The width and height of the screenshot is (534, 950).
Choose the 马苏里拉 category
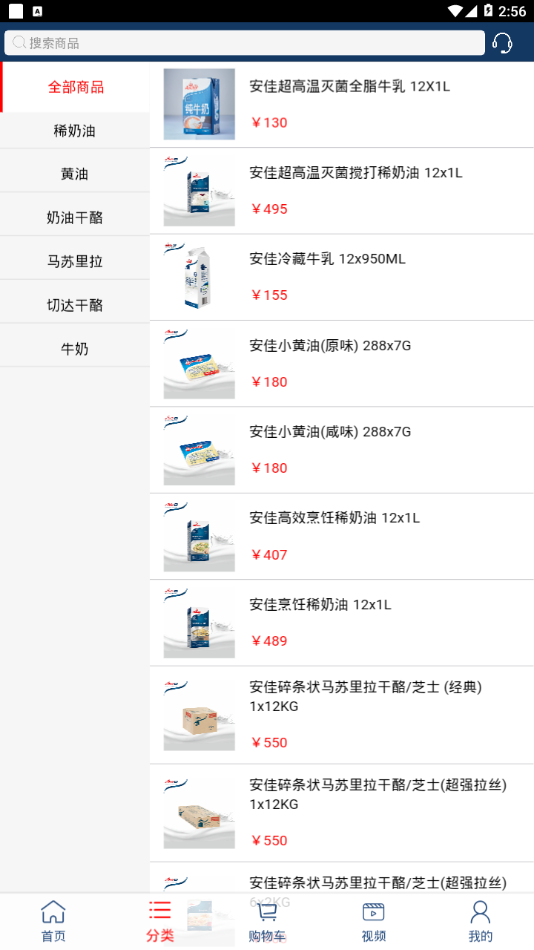75,262
